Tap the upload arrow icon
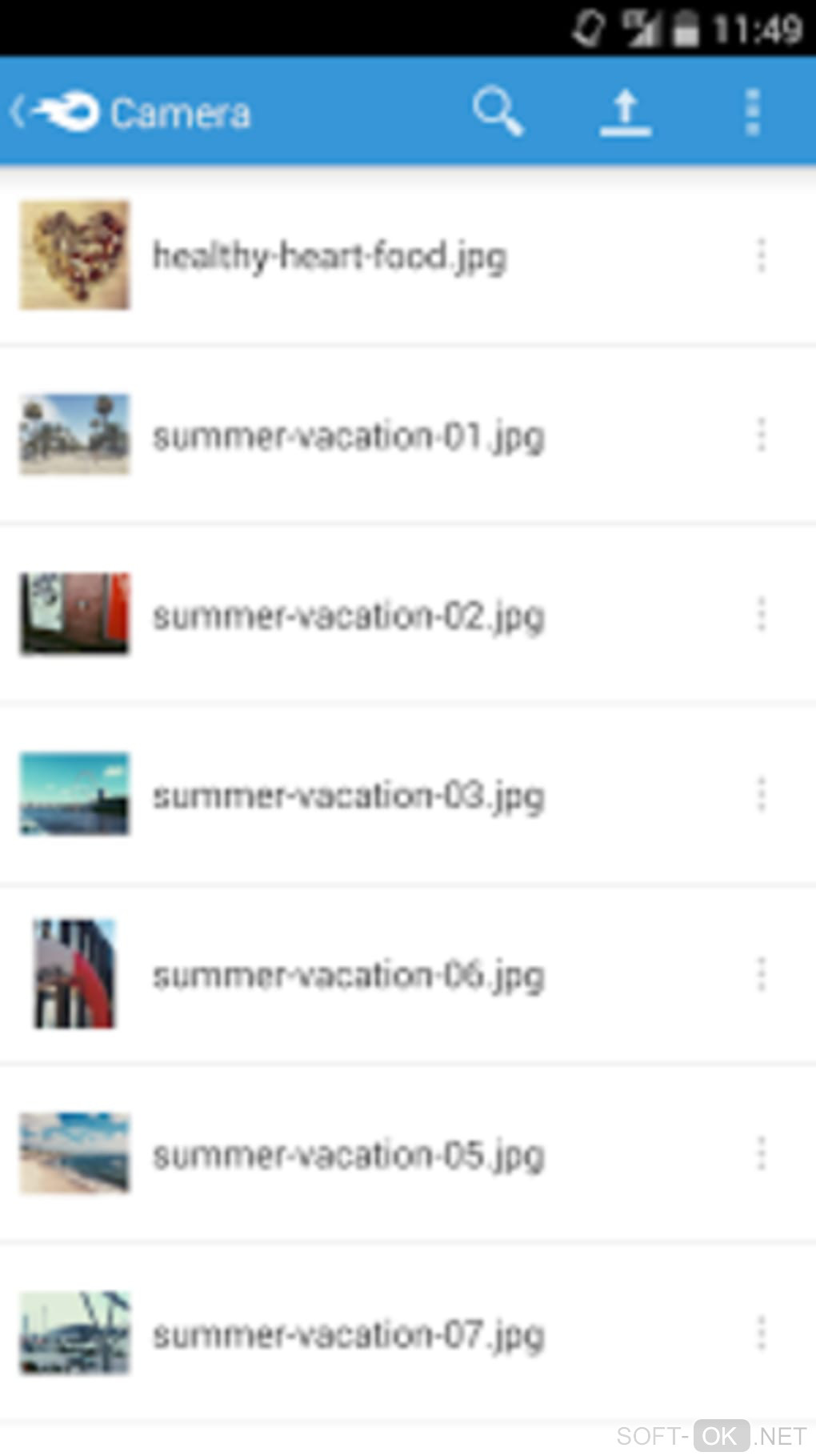This screenshot has height=1456, width=816. click(626, 112)
